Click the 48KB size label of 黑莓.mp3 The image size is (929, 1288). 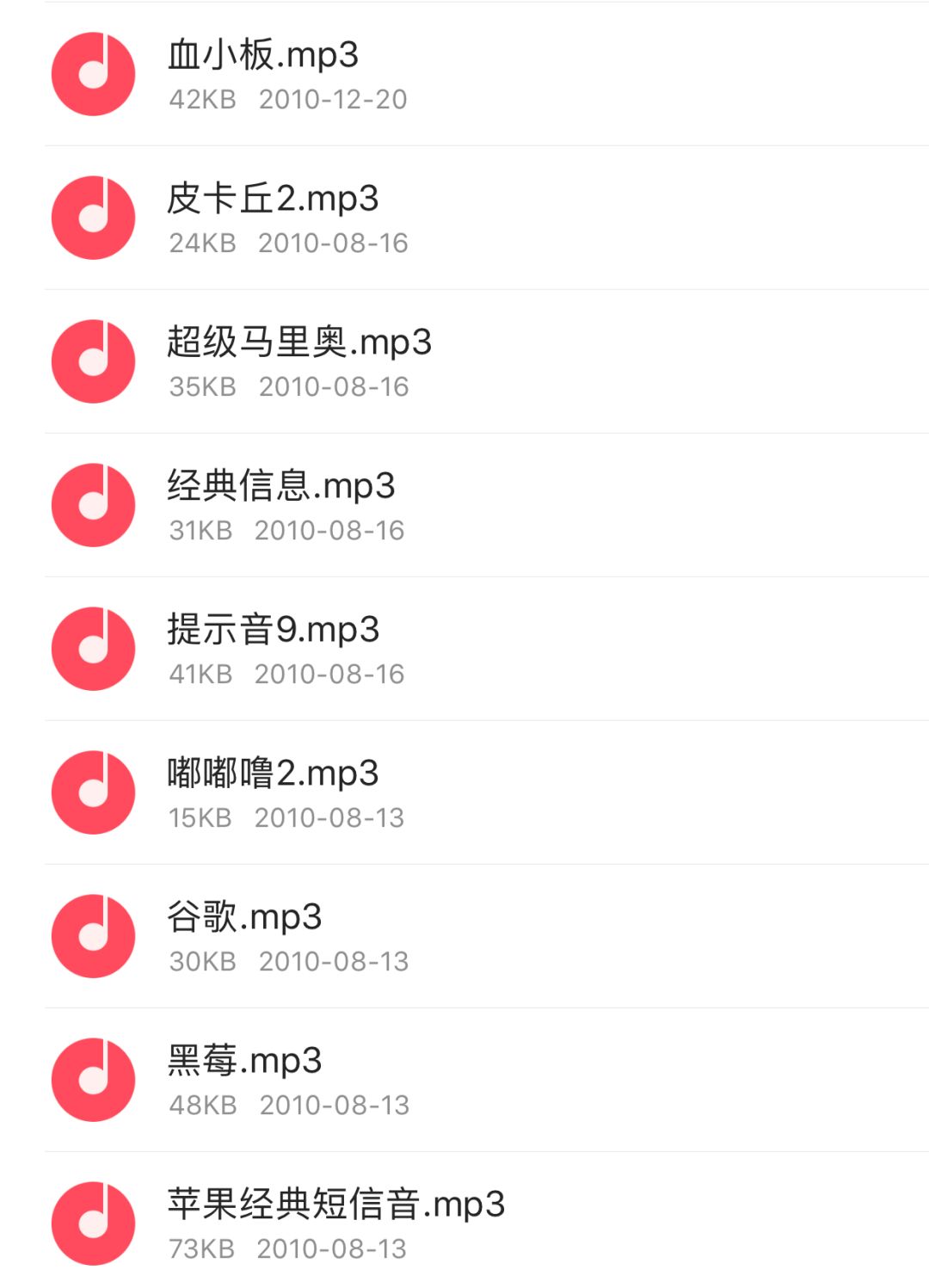tap(200, 1105)
